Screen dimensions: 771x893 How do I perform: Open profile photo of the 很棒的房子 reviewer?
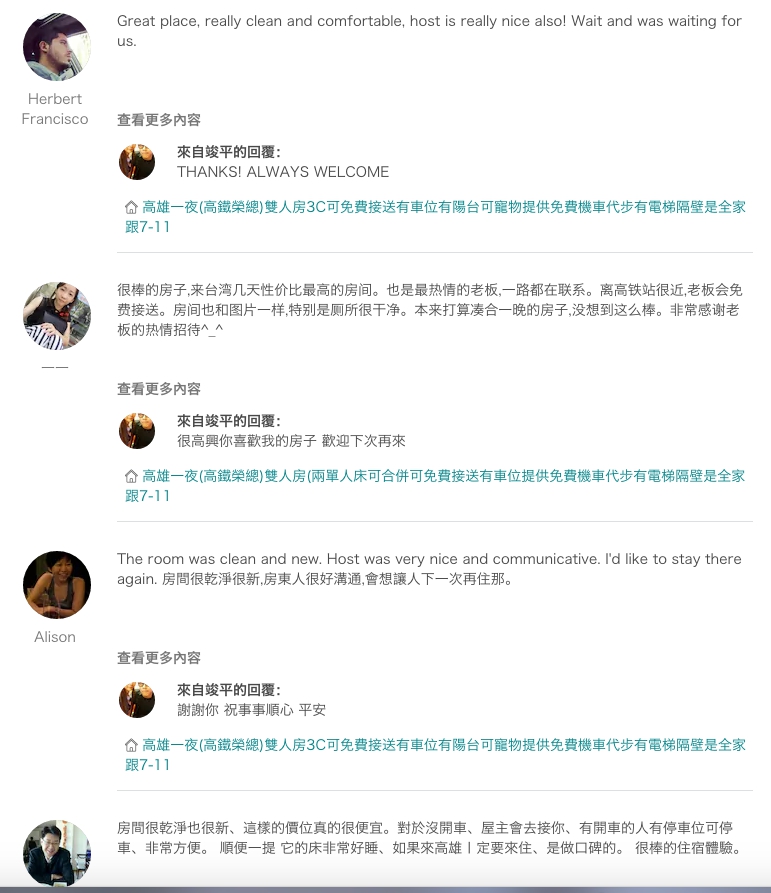point(57,316)
